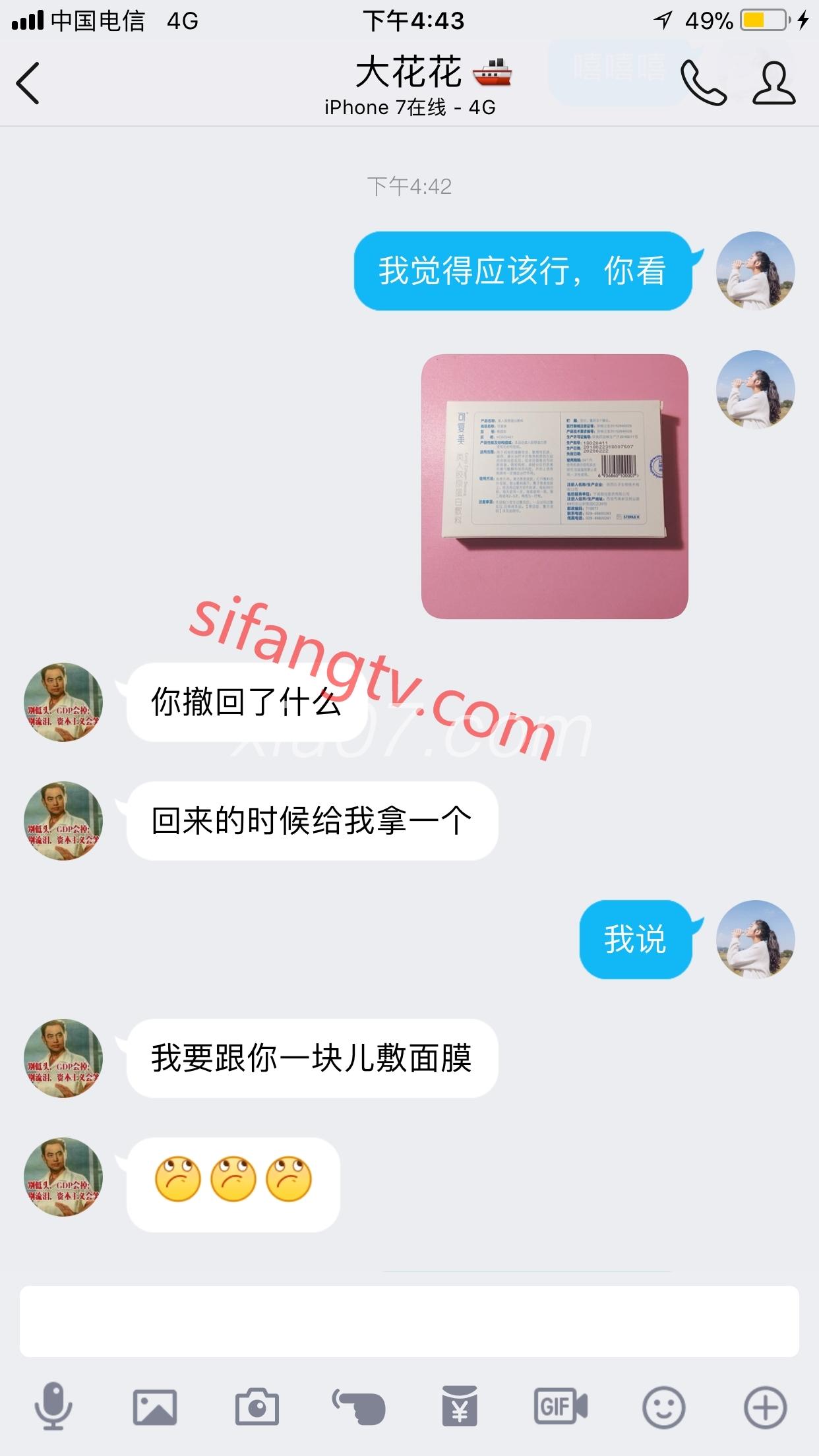Tap the microphone for a voice message
This screenshot has width=819, height=1456.
(x=53, y=1407)
